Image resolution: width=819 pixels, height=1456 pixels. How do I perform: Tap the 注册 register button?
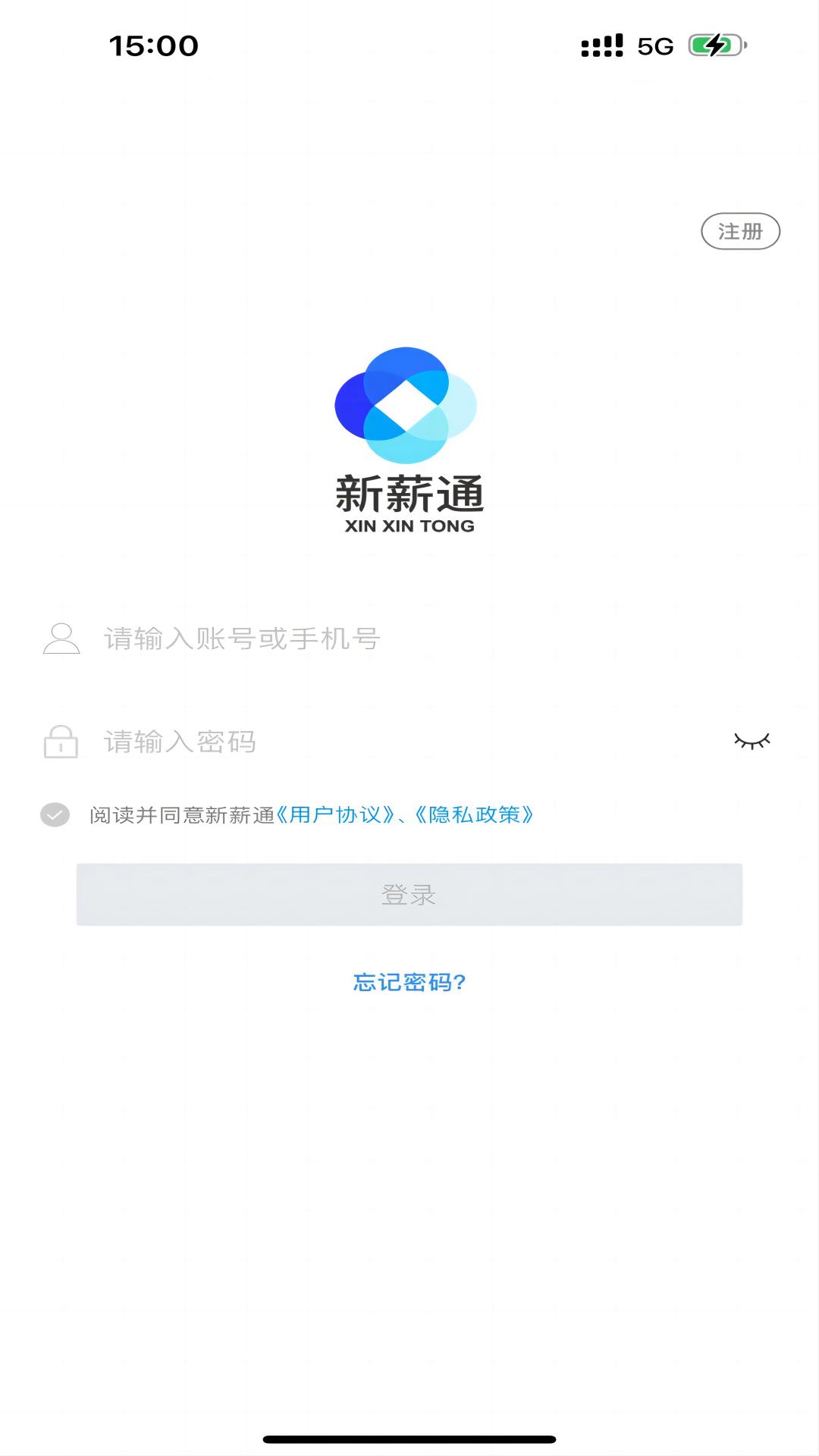pos(740,231)
